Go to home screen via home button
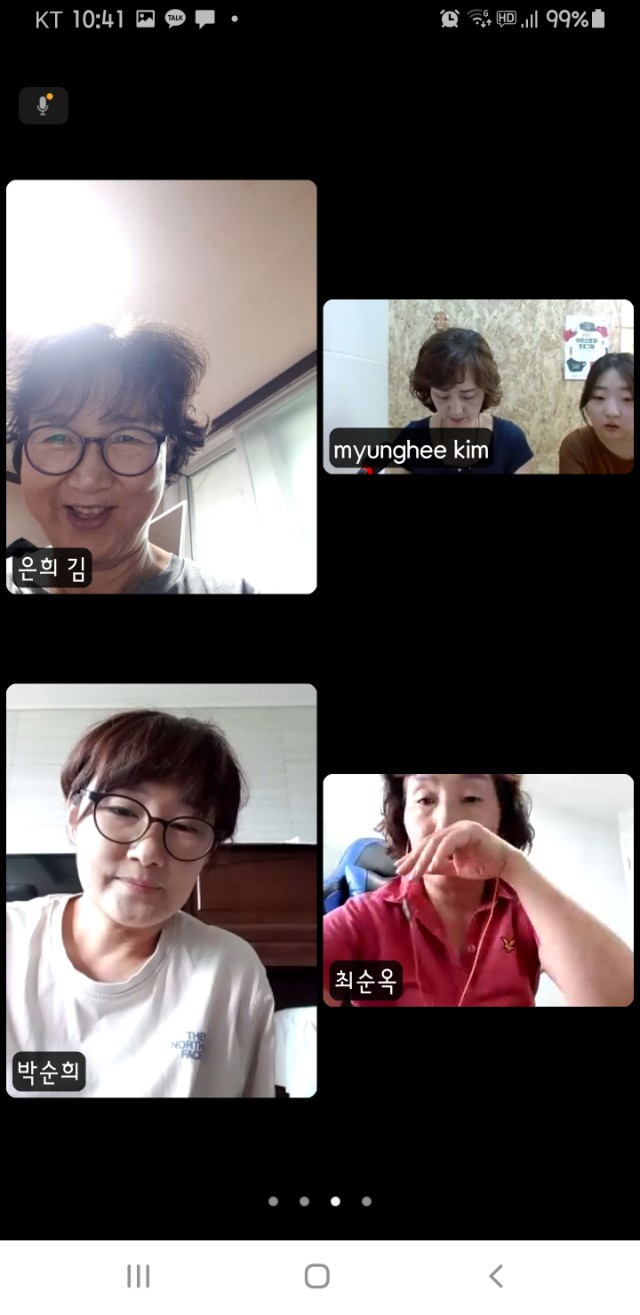Screen dimensions: 640x1315 click(317, 1275)
